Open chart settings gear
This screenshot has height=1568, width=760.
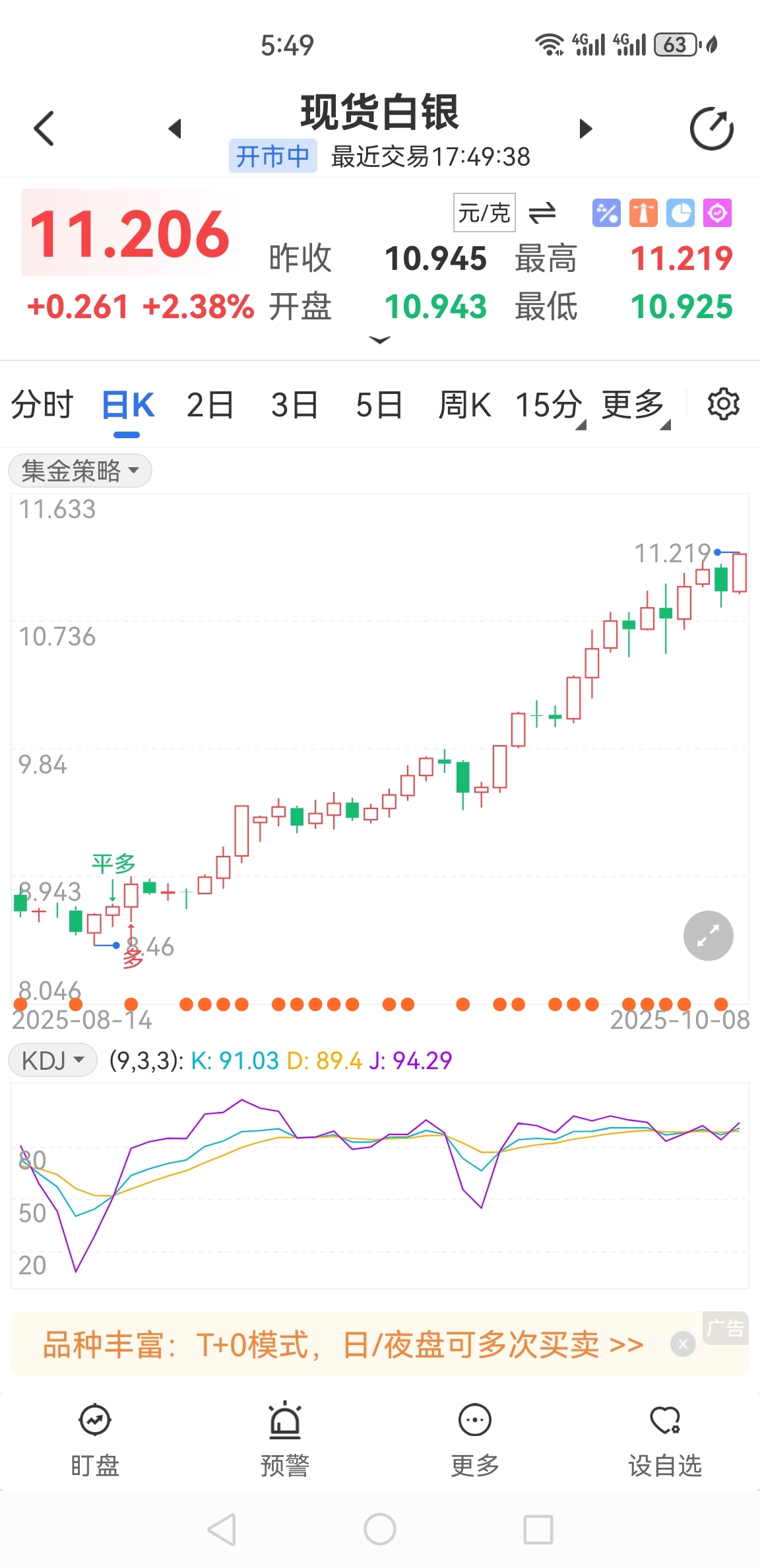pos(723,404)
